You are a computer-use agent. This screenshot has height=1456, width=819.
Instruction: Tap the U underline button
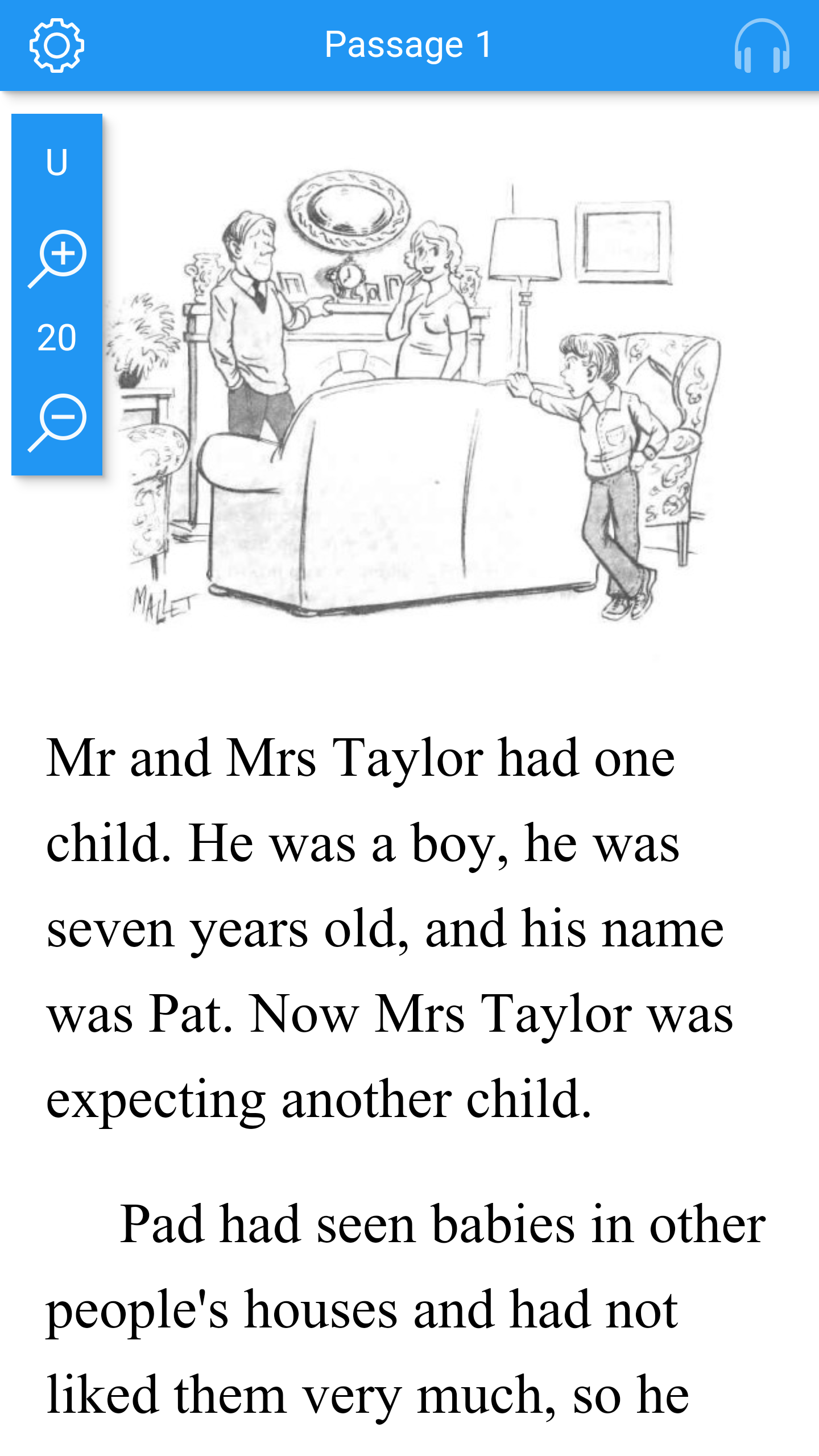(57, 162)
